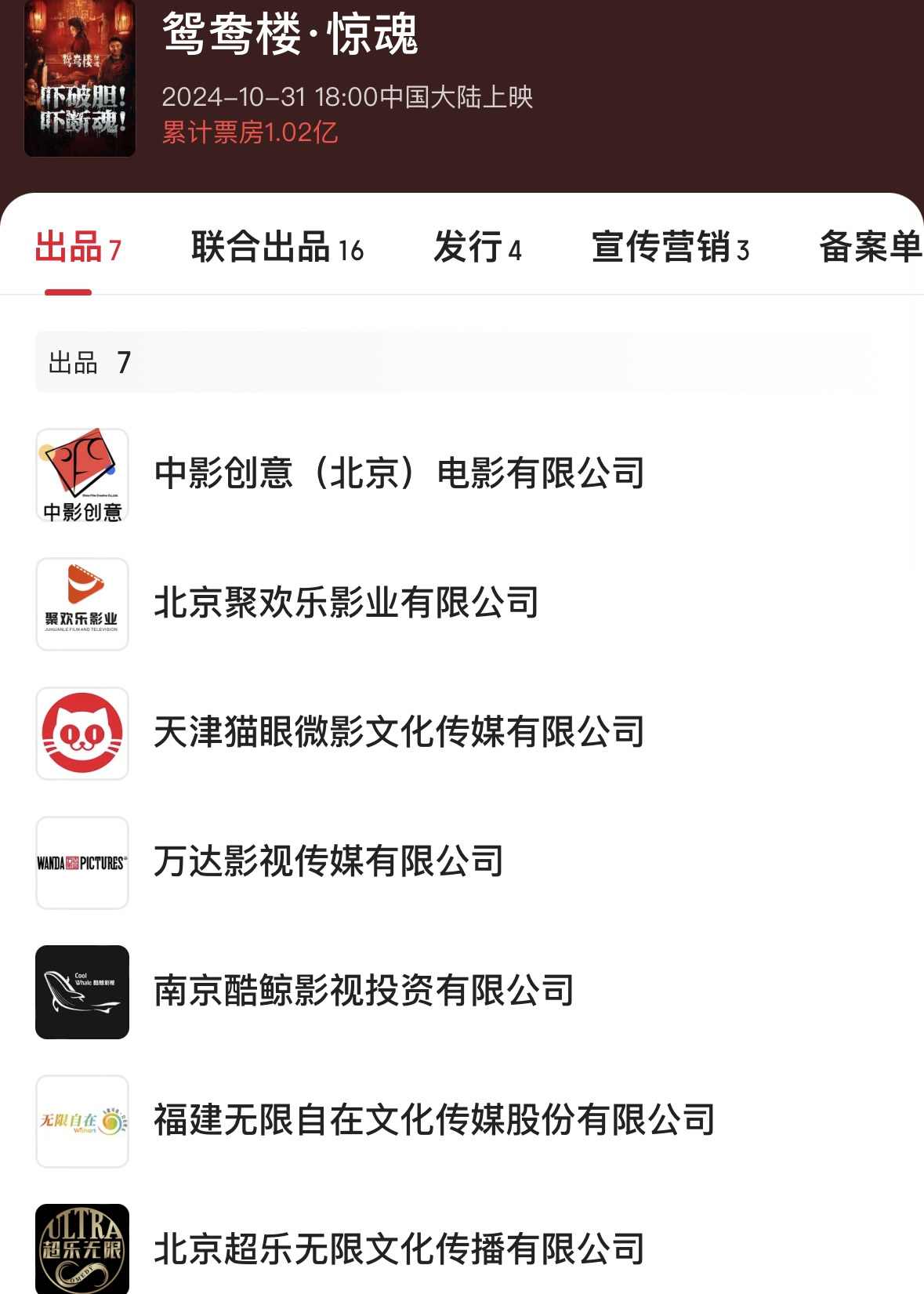
Task: Select the 宣传营销 tab
Action: (670, 248)
